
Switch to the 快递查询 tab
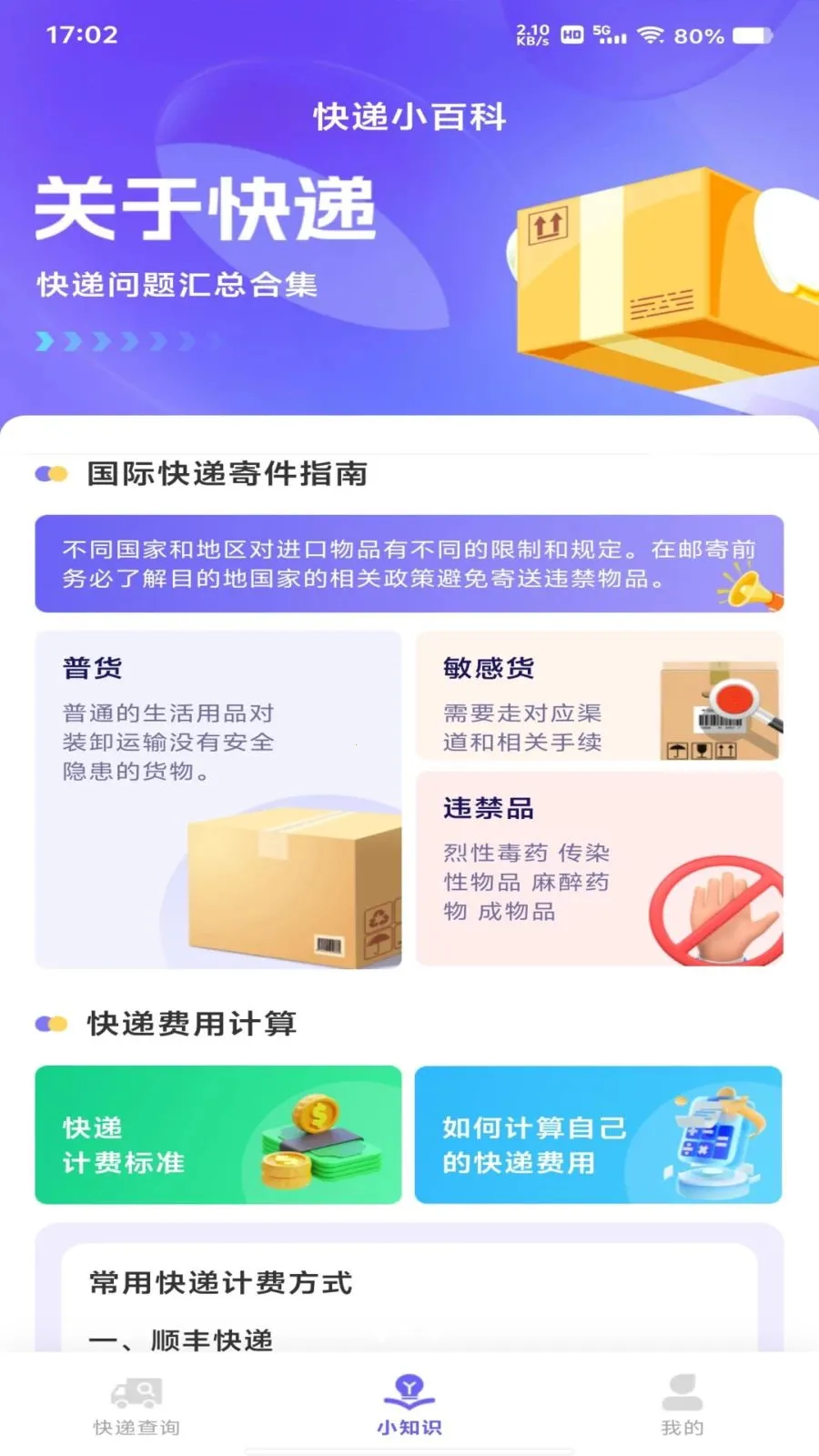click(x=136, y=1401)
